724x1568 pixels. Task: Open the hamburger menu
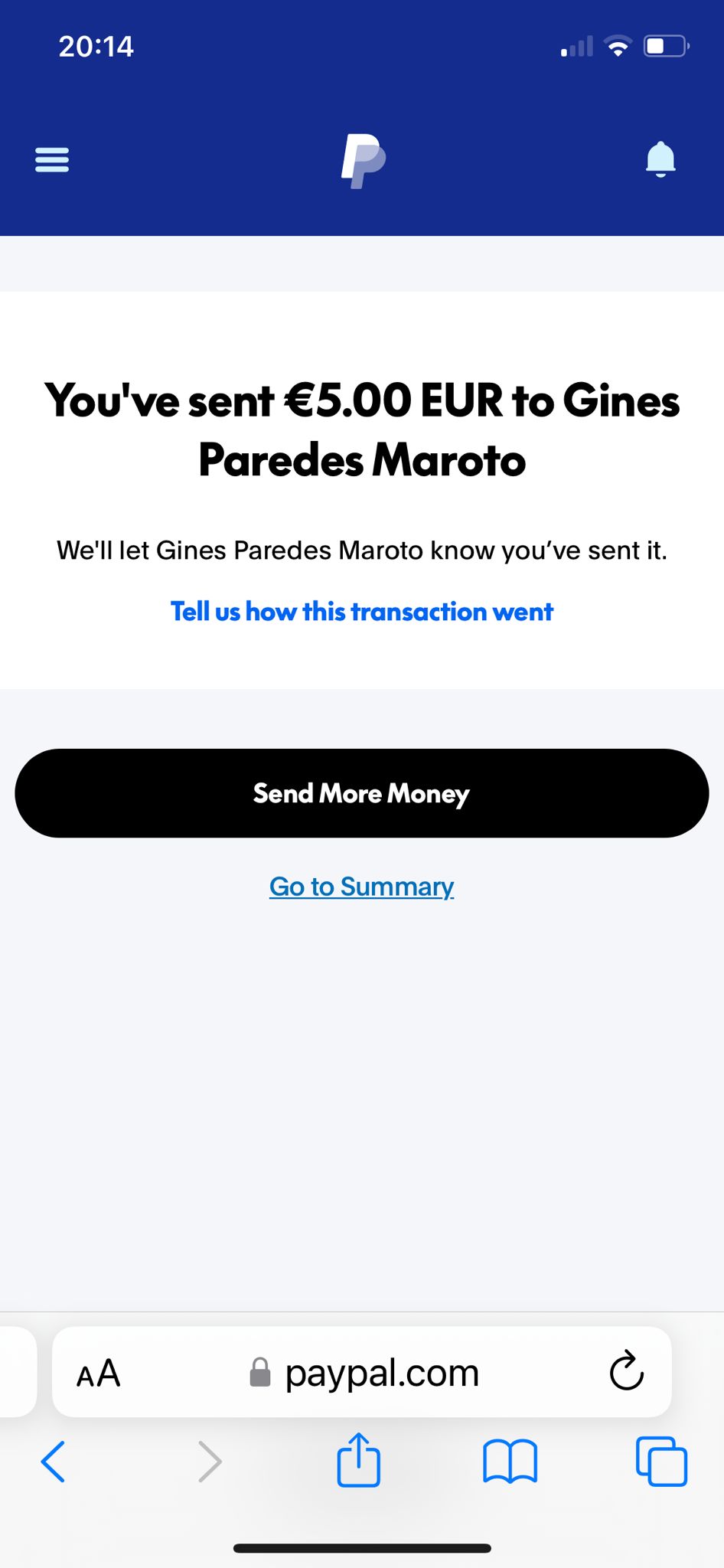coord(52,160)
